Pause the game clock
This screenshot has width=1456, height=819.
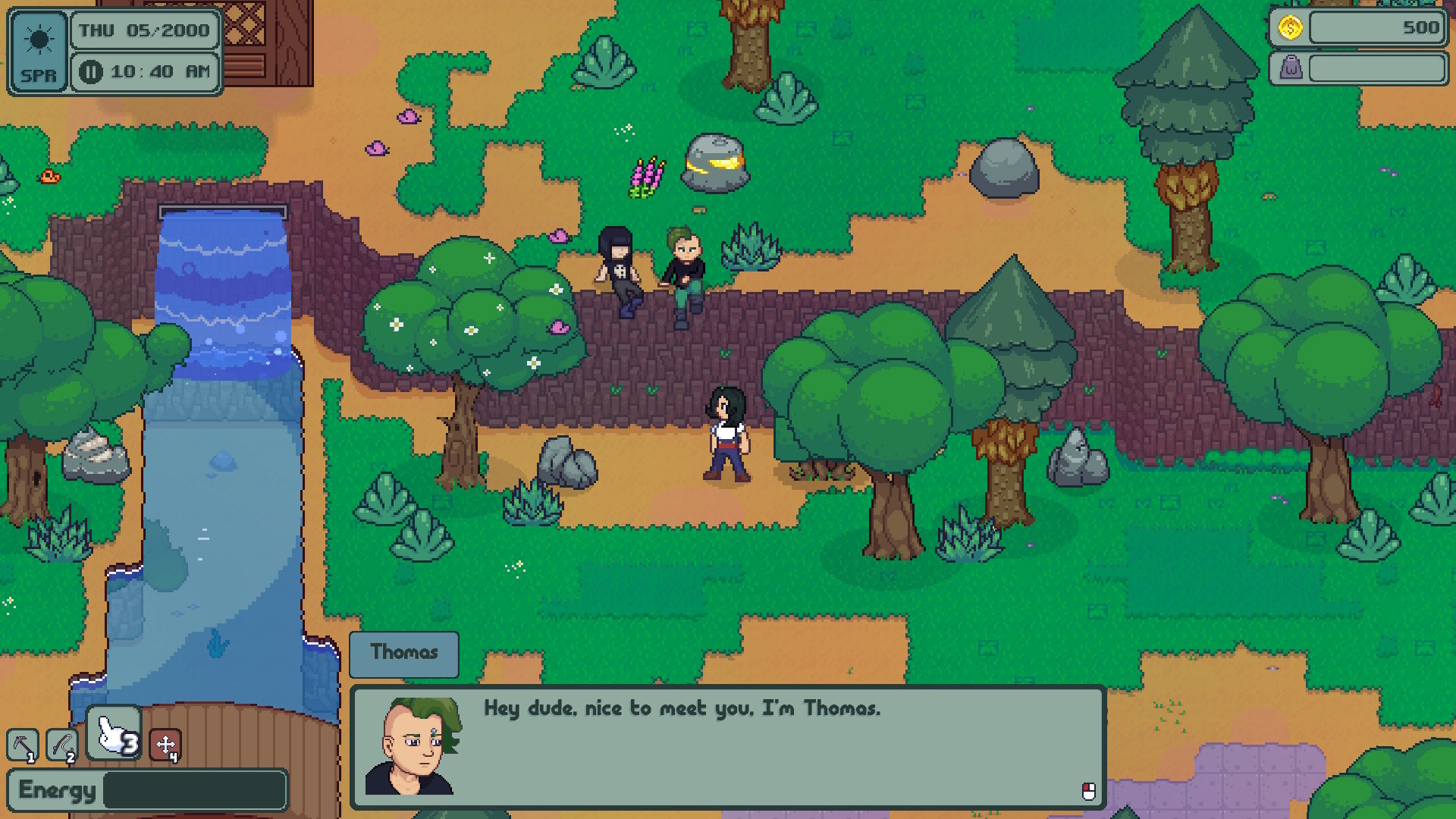(90, 72)
